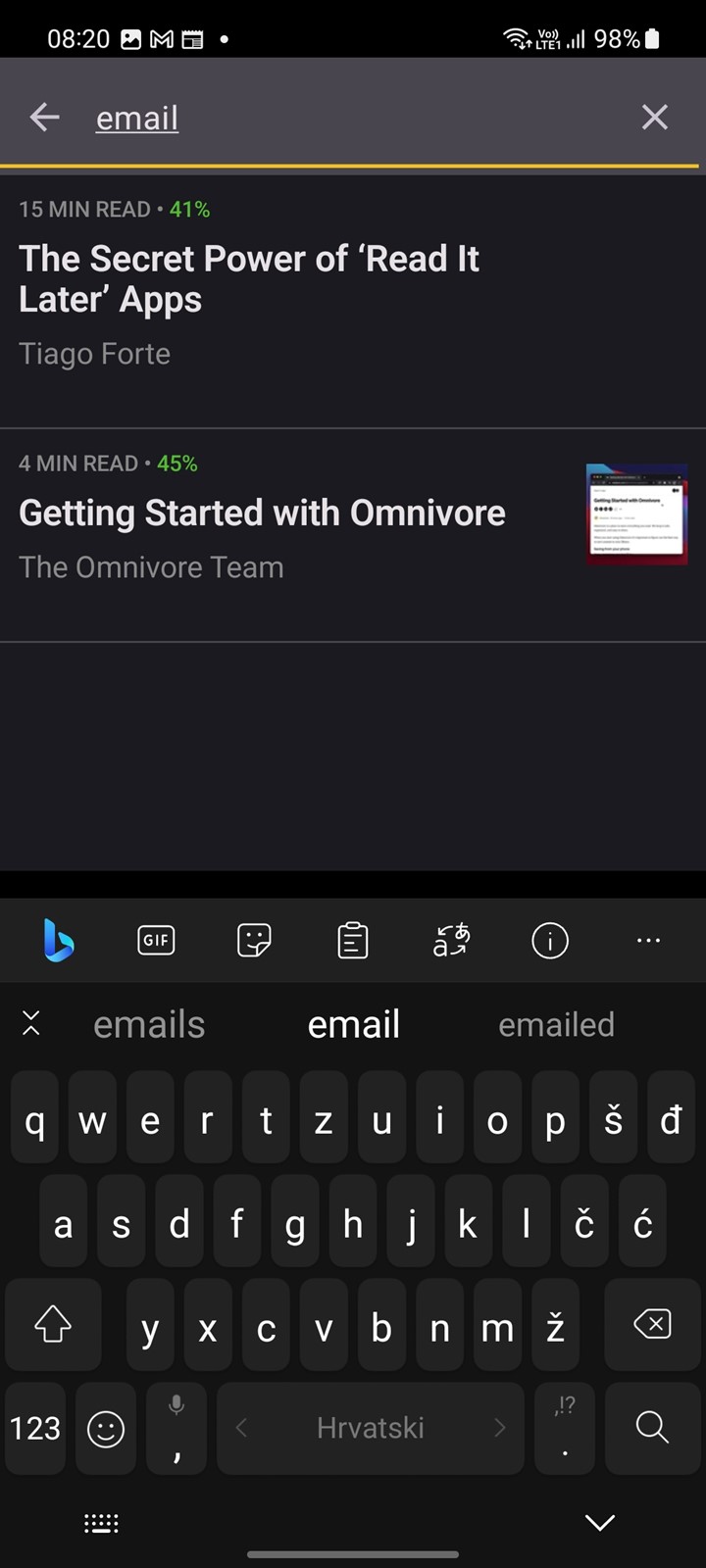
Task: Open the keyboard translate tool
Action: [451, 941]
